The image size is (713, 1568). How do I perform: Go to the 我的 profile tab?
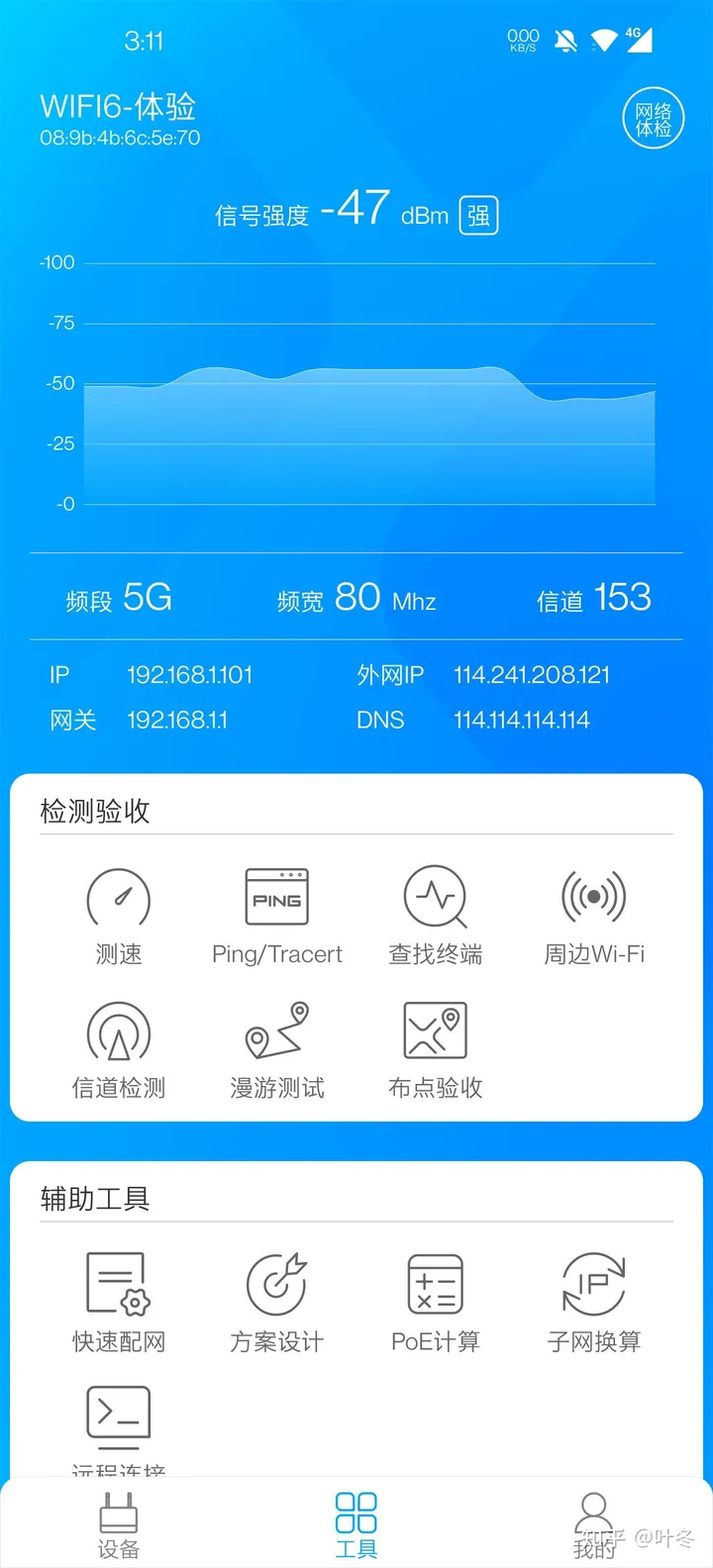point(594,1525)
